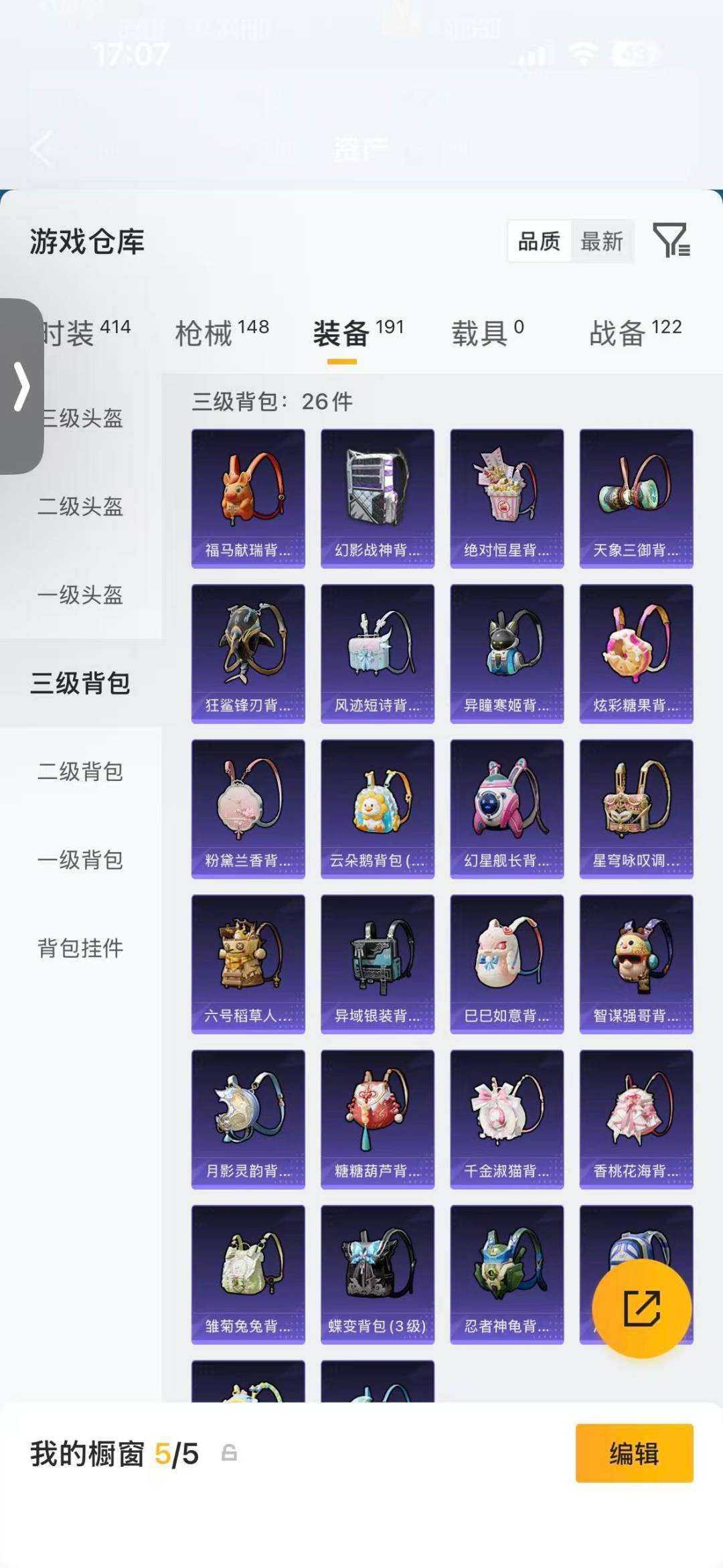View the 炫彩糖果背包 item

click(633, 652)
